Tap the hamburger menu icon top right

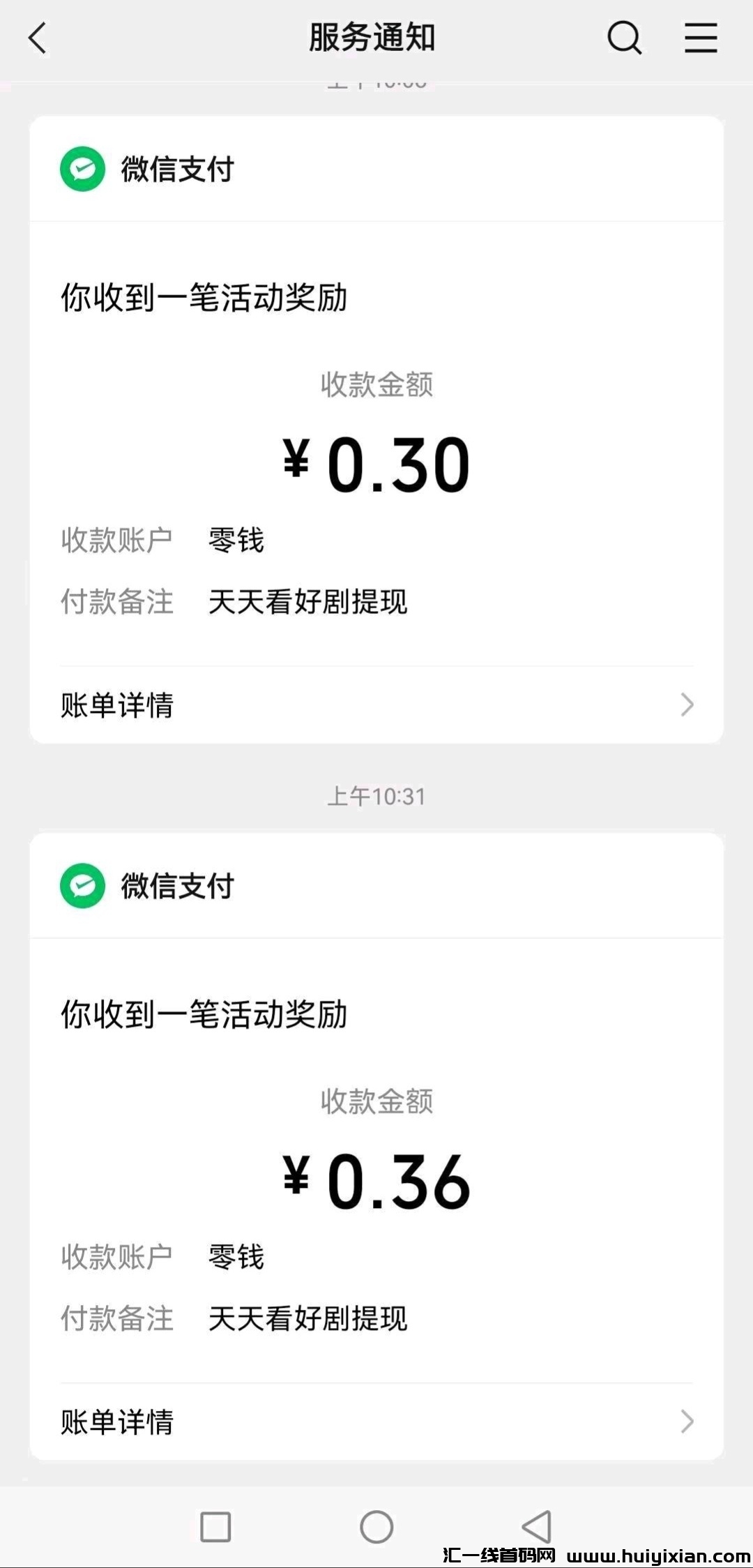(x=701, y=38)
